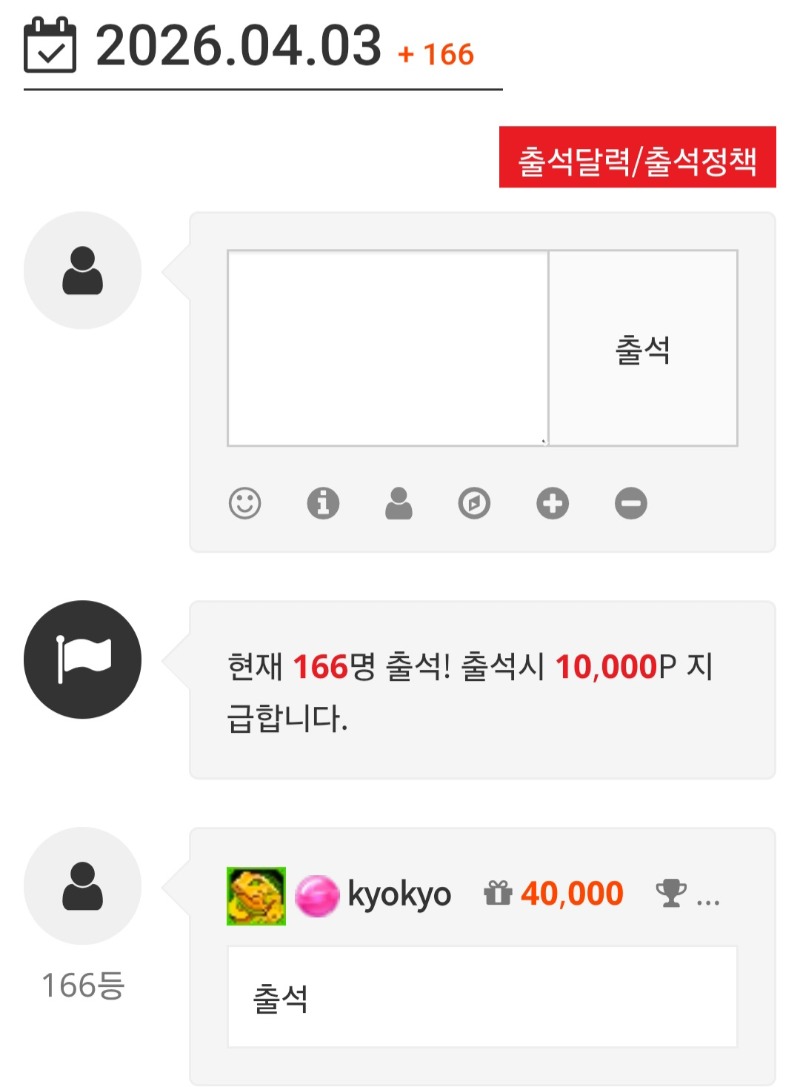
Task: Submit attendance with the 출석 button
Action: (643, 348)
